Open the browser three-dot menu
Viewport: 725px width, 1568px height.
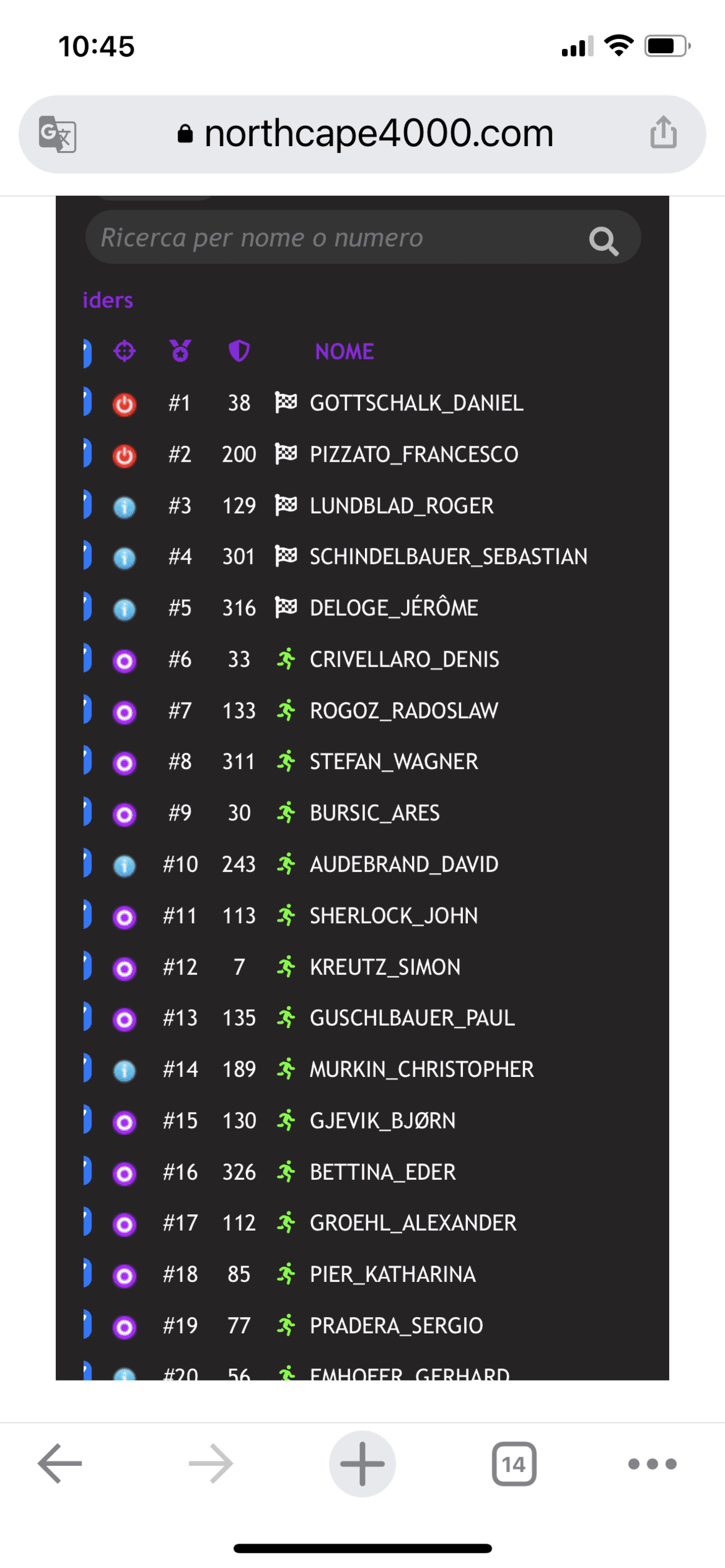[652, 1463]
